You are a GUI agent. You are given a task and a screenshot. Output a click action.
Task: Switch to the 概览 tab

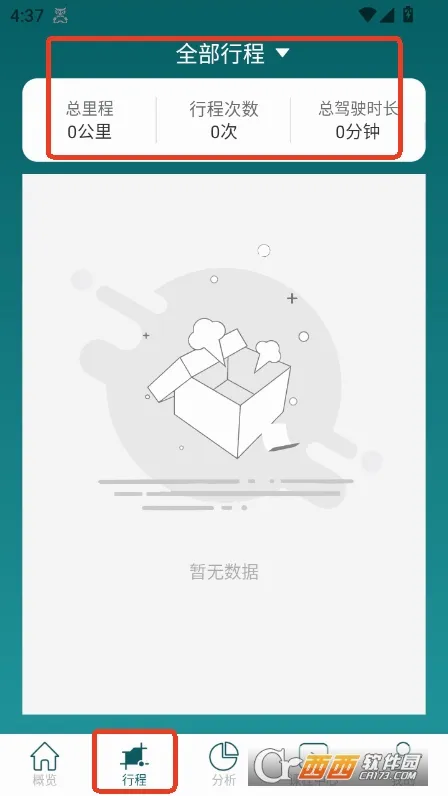(x=45, y=764)
